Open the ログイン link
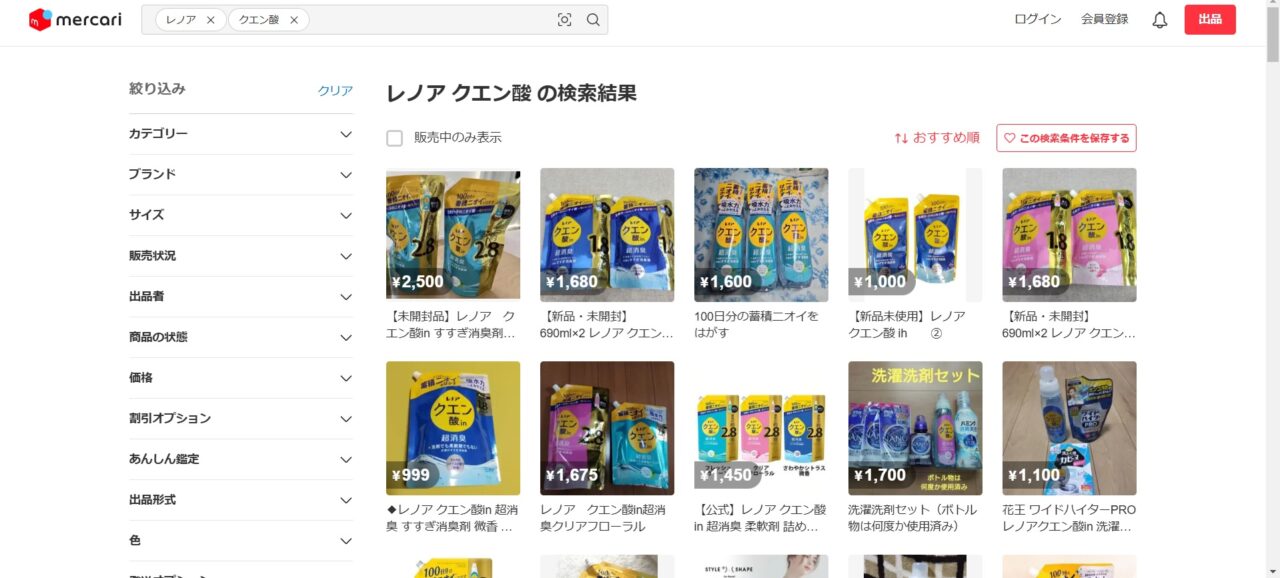 click(x=1037, y=19)
